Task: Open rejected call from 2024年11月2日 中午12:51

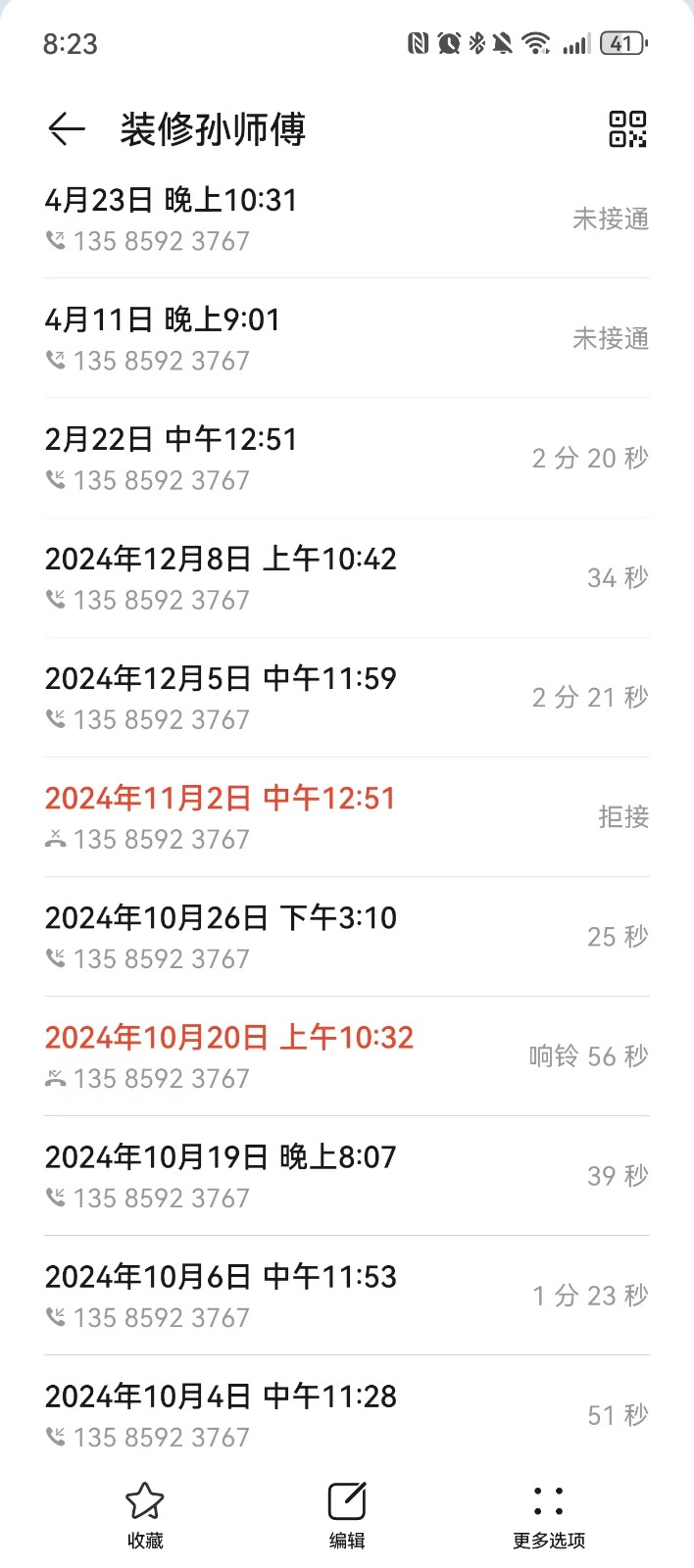Action: point(347,817)
